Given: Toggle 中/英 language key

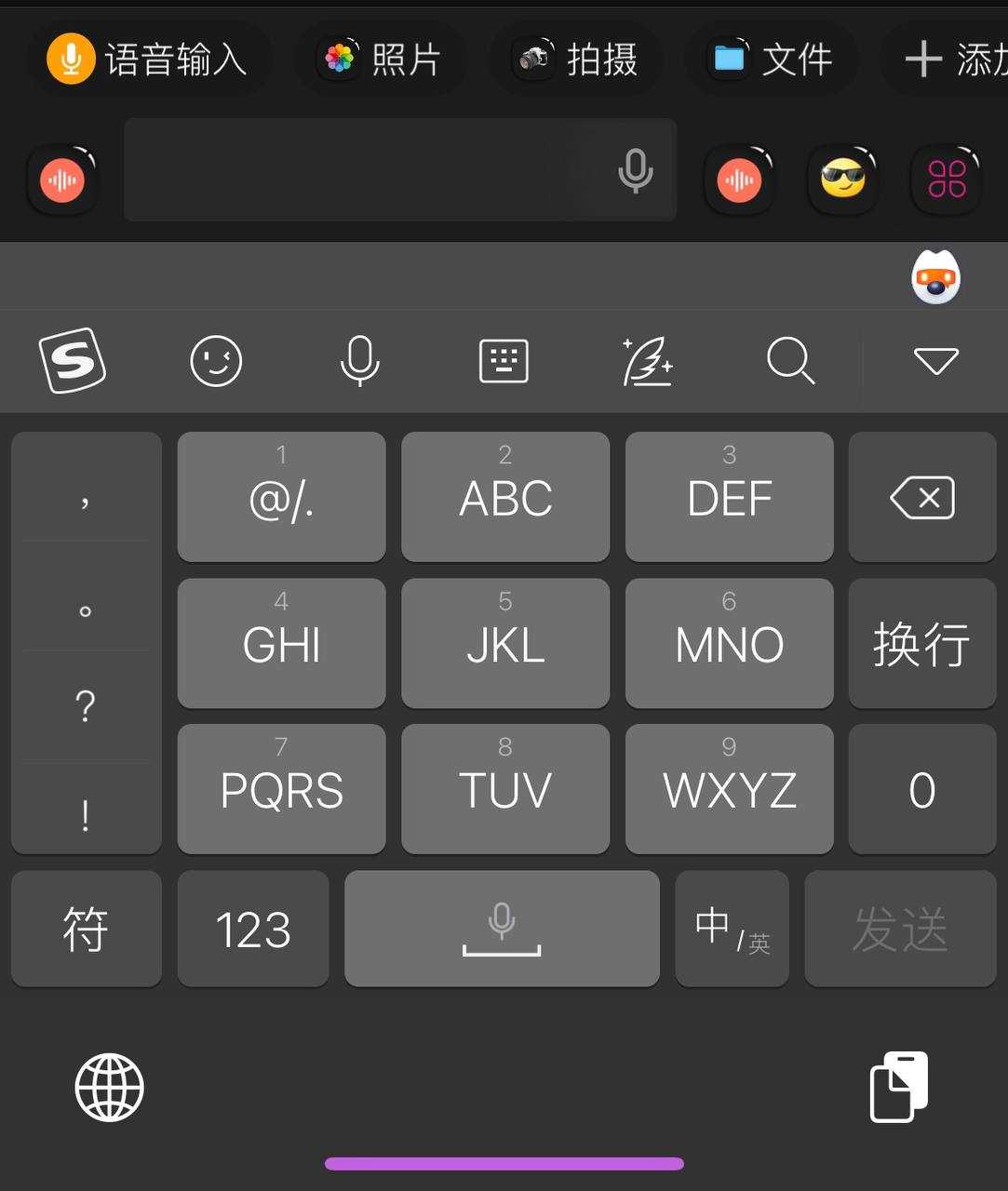Looking at the screenshot, I should tap(732, 930).
